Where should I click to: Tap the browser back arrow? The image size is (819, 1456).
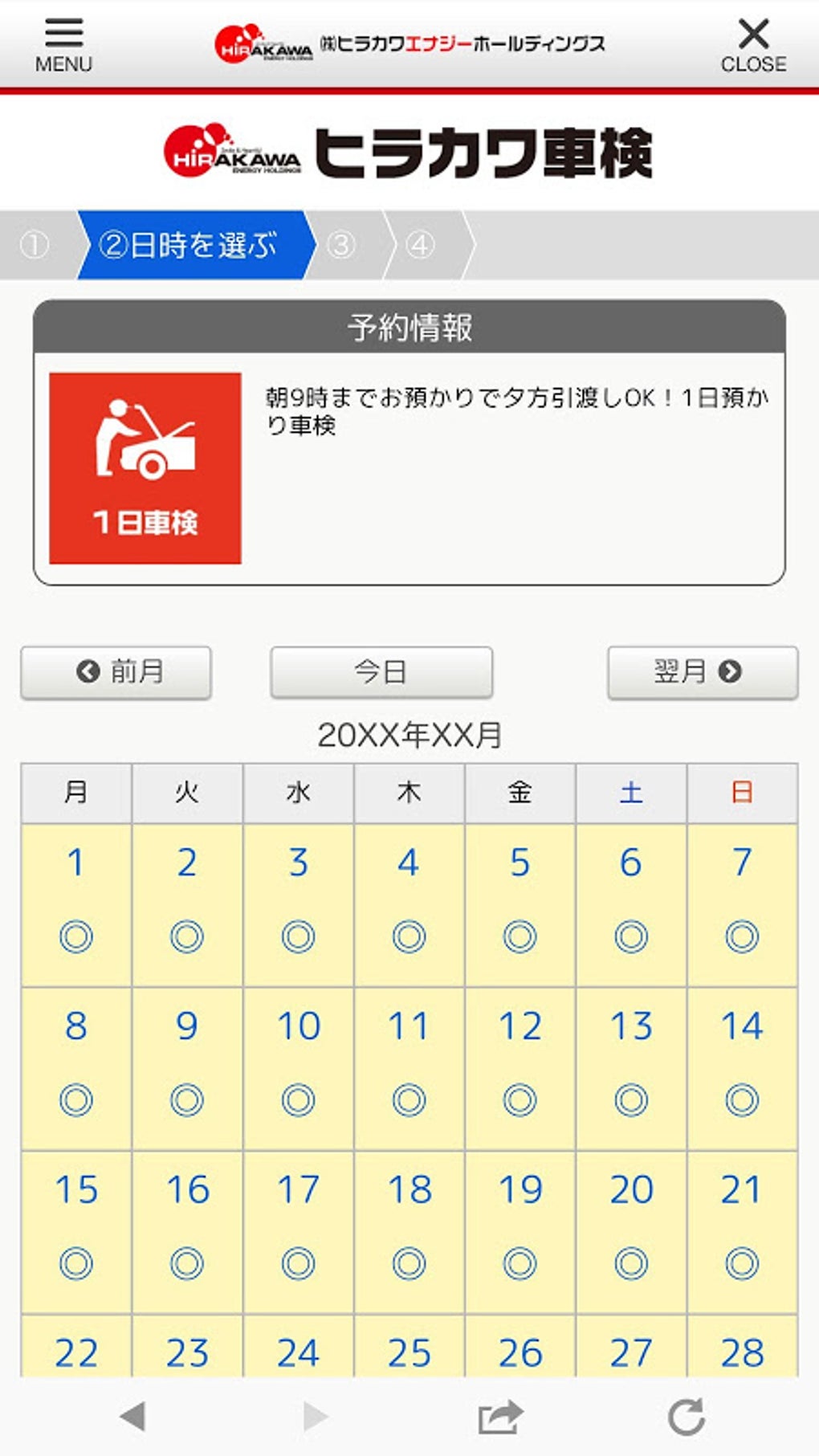pyautogui.click(x=133, y=1417)
